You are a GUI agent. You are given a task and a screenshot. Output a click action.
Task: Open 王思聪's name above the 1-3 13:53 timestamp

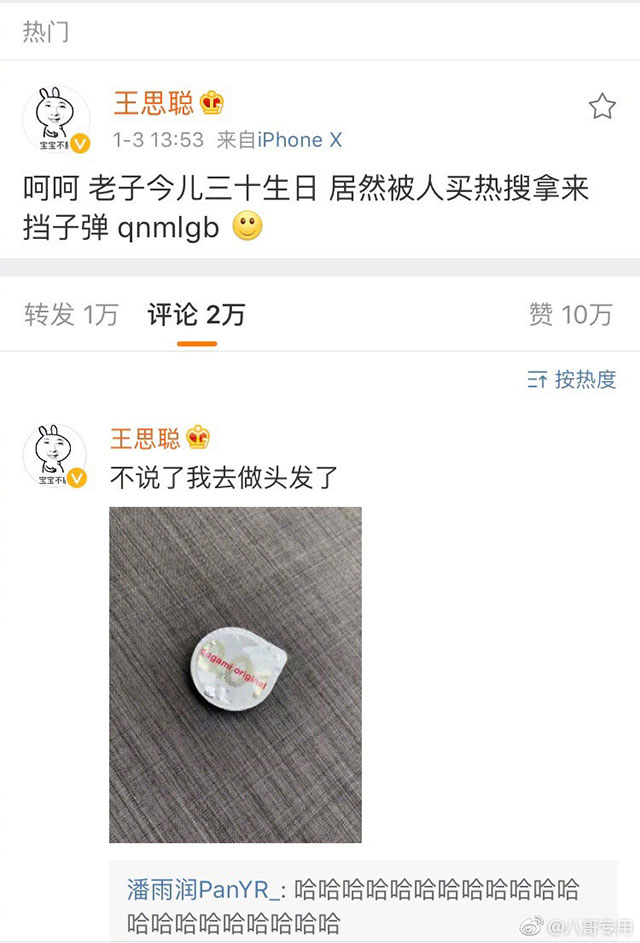[152, 103]
